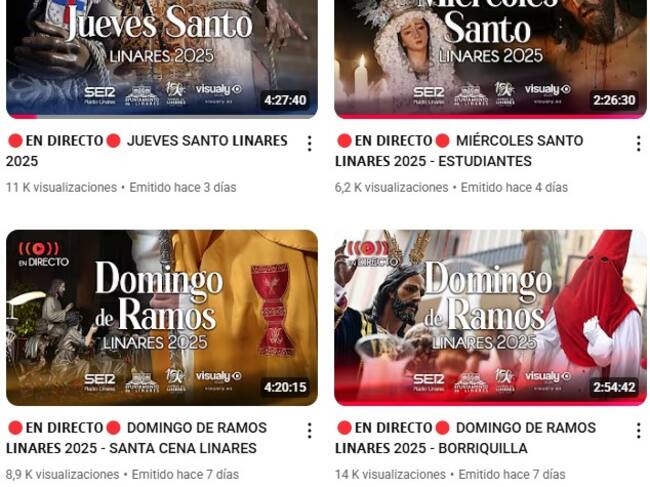The height and width of the screenshot is (487, 650).
Task: Play the Domingo de Ramos Borriquilla video
Action: click(x=490, y=317)
